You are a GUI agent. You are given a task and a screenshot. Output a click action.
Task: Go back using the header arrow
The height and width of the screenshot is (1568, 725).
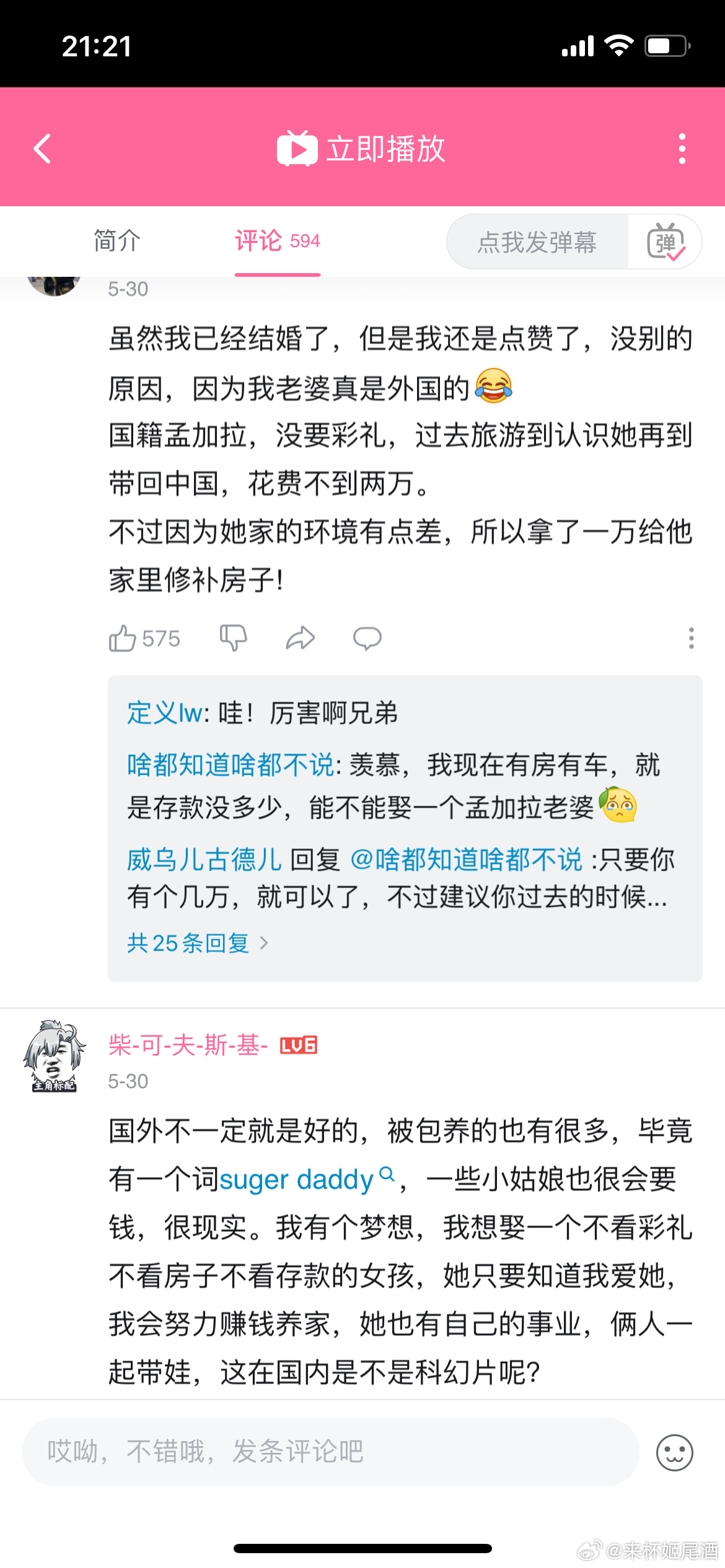[x=42, y=149]
